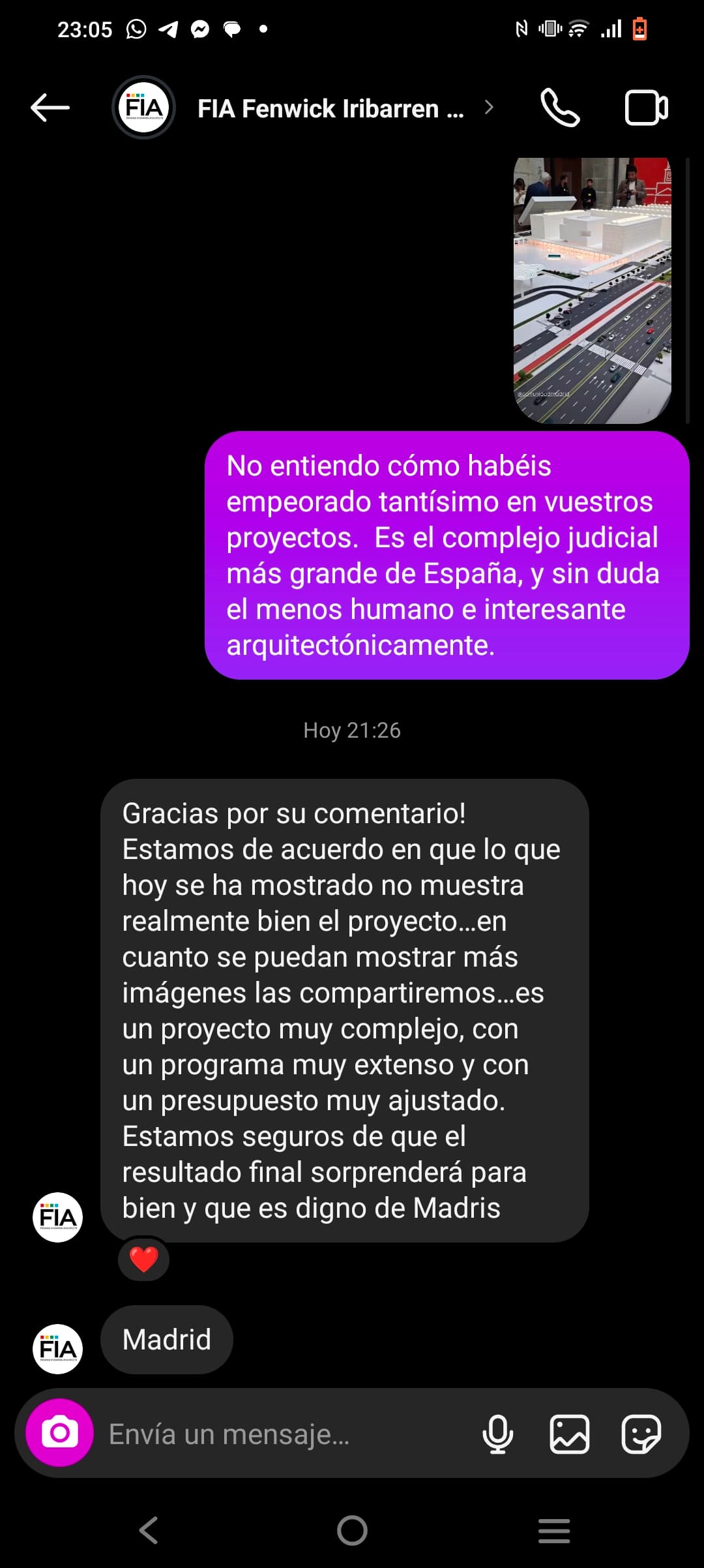Tap the system home button
The width and height of the screenshot is (704, 1568).
click(x=352, y=1530)
